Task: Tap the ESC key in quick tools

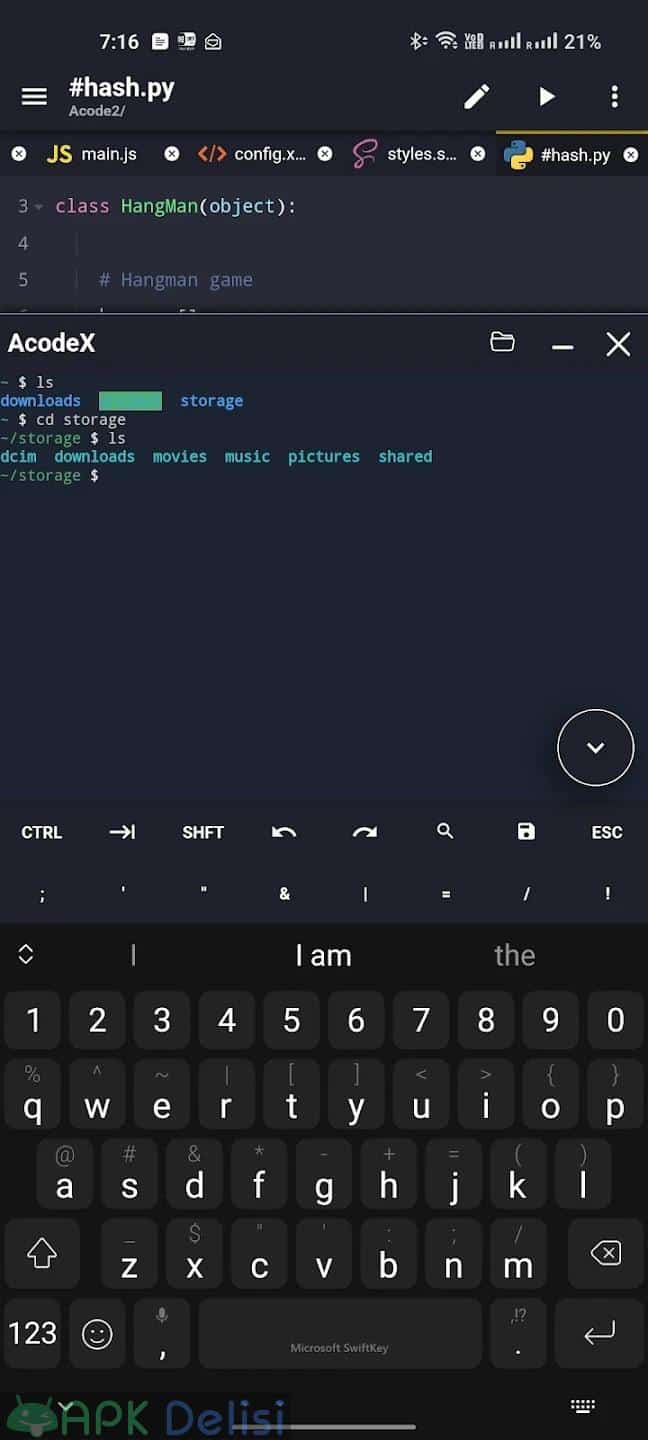Action: pyautogui.click(x=607, y=832)
